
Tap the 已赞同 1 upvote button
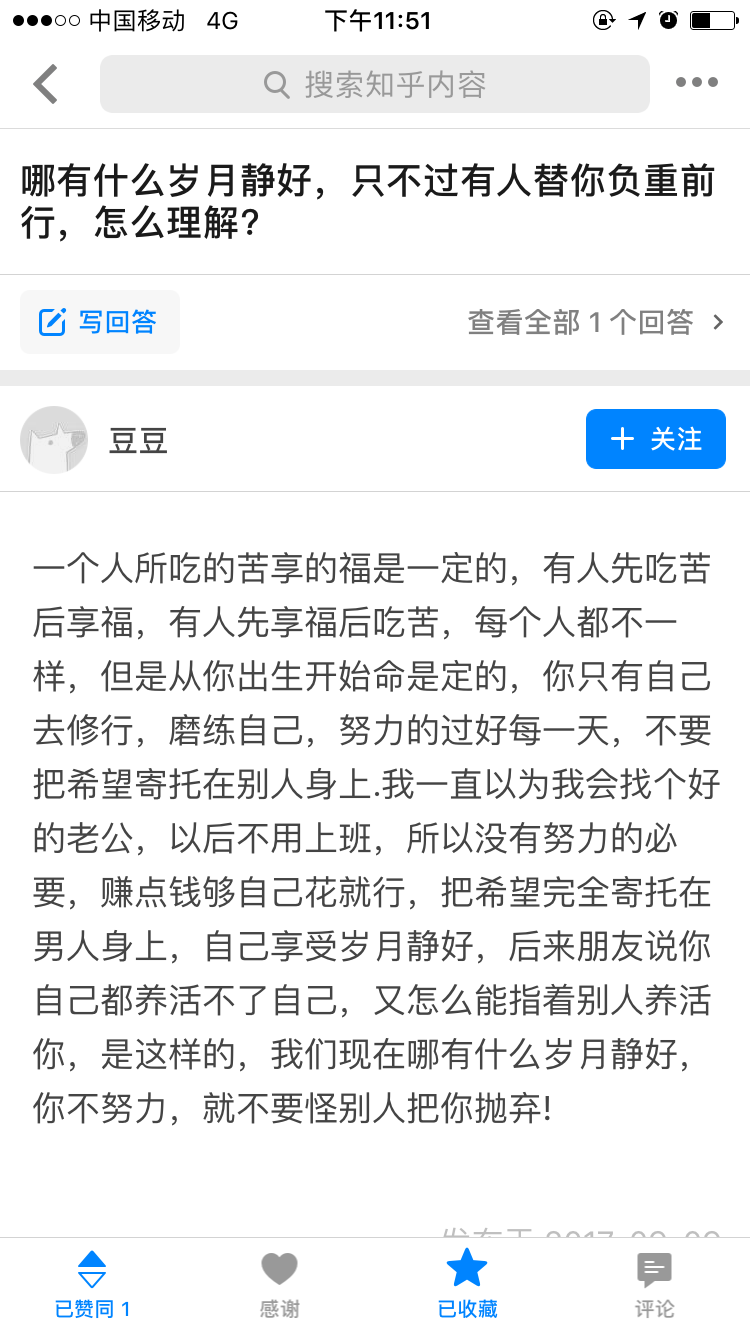pyautogui.click(x=92, y=1285)
